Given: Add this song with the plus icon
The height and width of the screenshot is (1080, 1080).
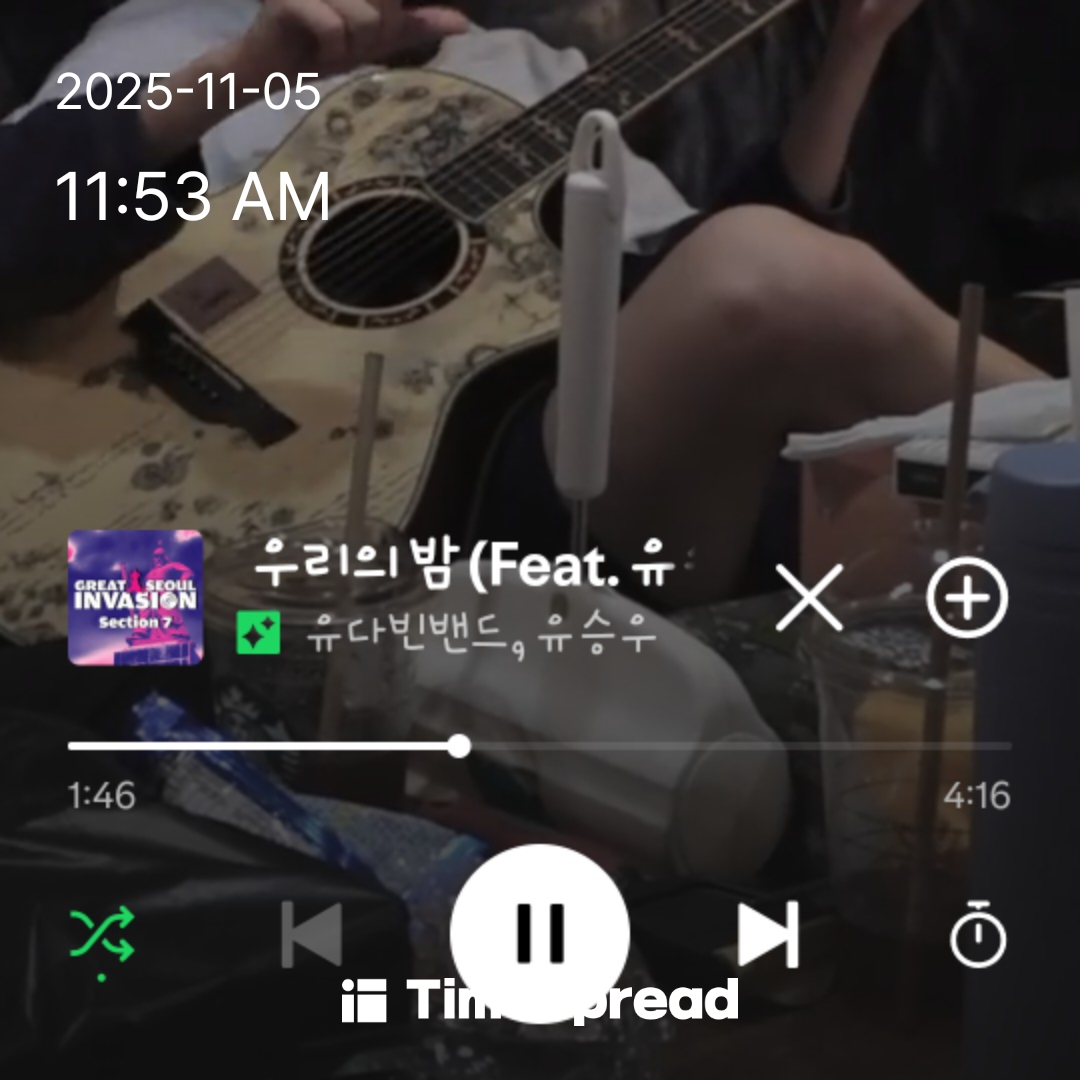Looking at the screenshot, I should pos(966,597).
